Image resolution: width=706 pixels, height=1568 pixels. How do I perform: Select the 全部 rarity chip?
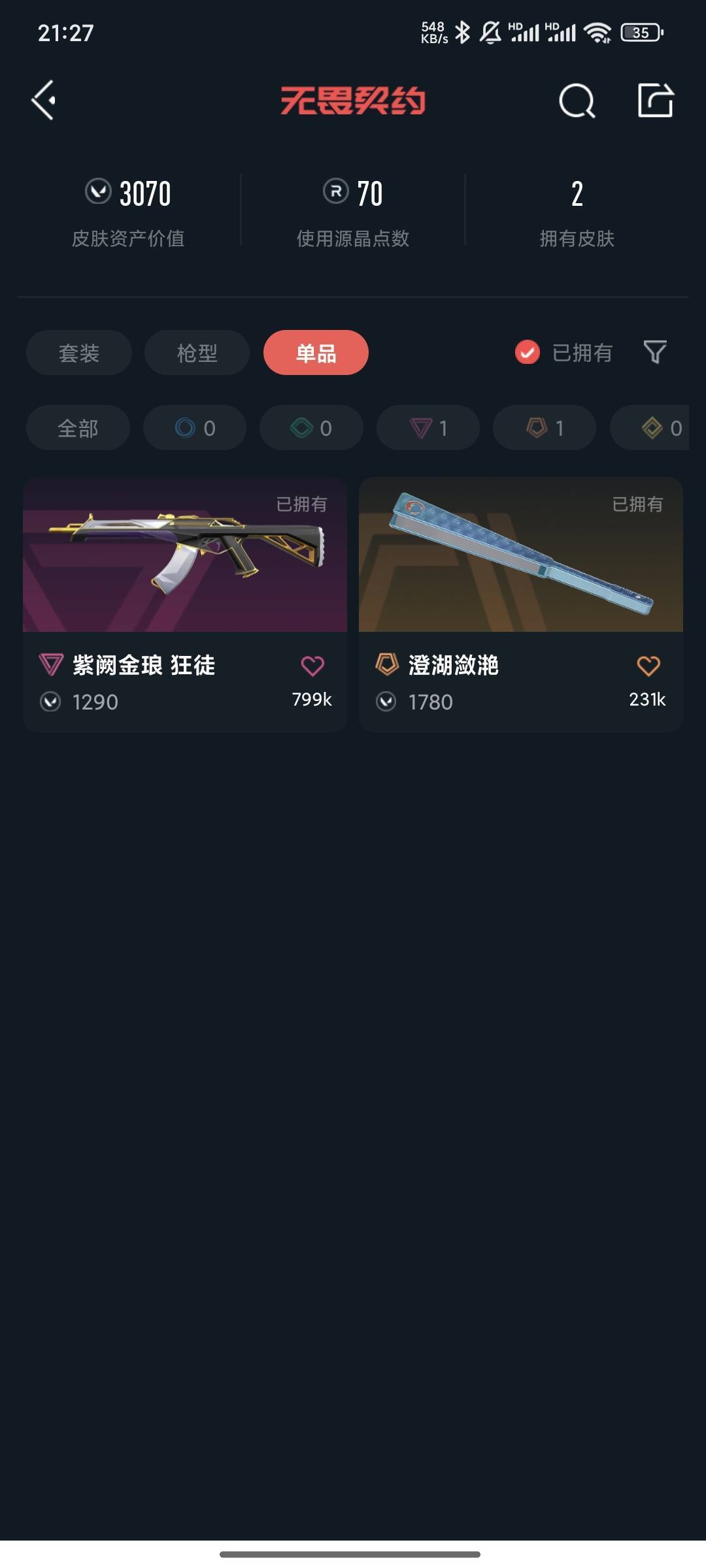pyautogui.click(x=78, y=428)
